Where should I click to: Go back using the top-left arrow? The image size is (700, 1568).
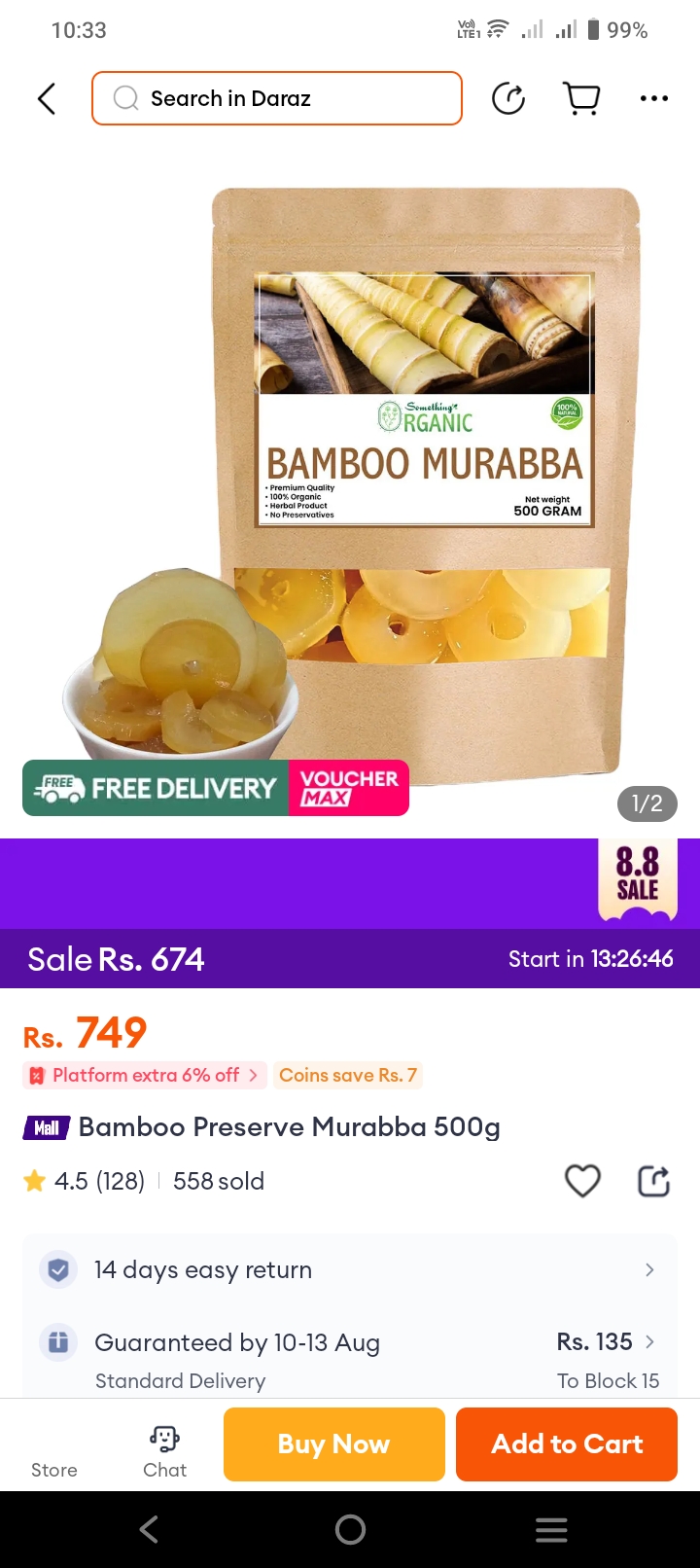click(x=46, y=98)
